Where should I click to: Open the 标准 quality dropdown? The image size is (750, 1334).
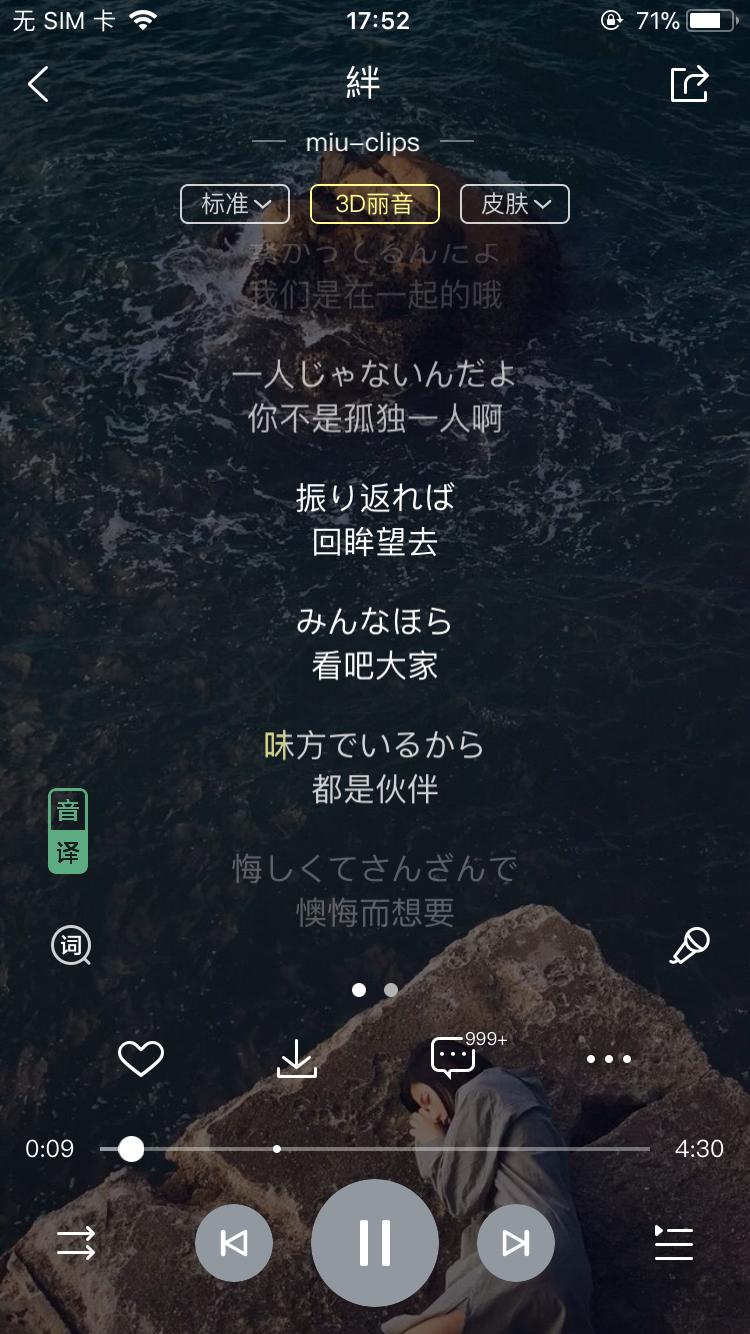234,204
